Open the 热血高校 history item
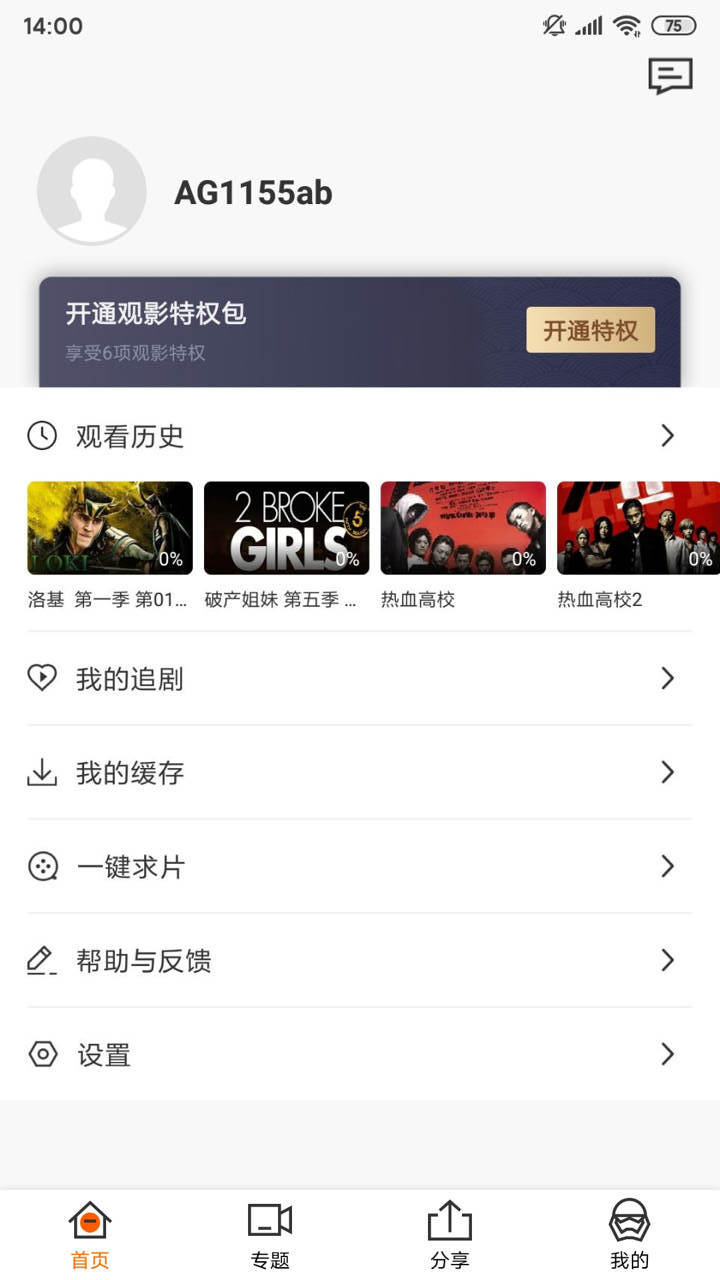Image resolution: width=720 pixels, height=1280 pixels. pos(463,528)
